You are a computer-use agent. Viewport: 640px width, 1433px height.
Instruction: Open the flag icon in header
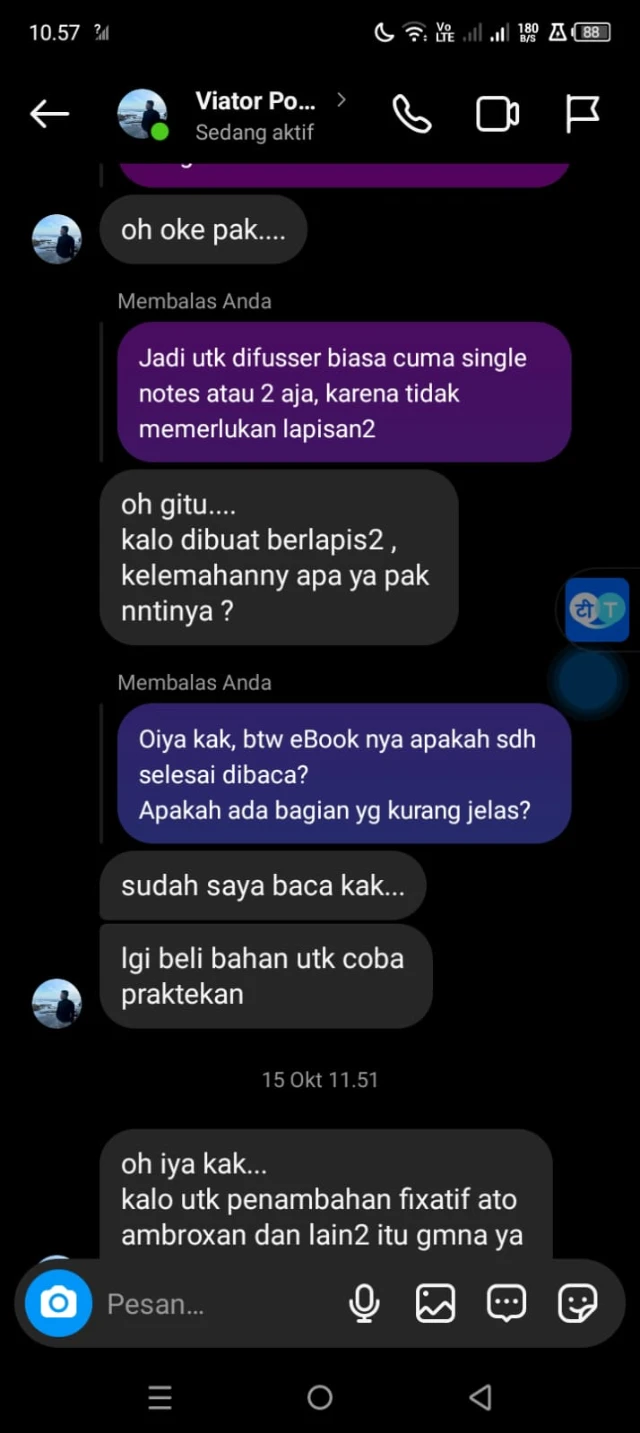pyautogui.click(x=582, y=114)
